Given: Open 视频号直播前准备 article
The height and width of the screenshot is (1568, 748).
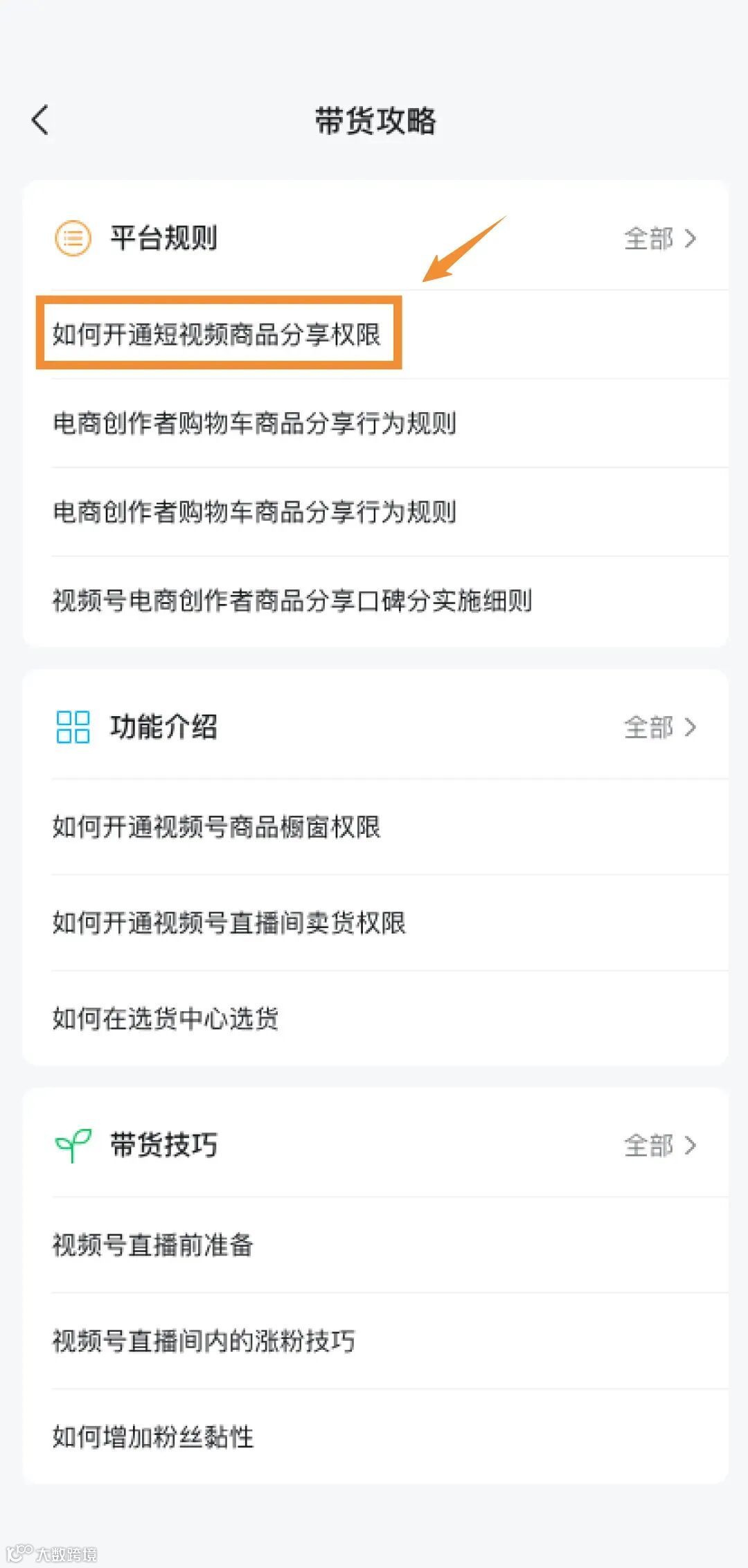Looking at the screenshot, I should (153, 1245).
